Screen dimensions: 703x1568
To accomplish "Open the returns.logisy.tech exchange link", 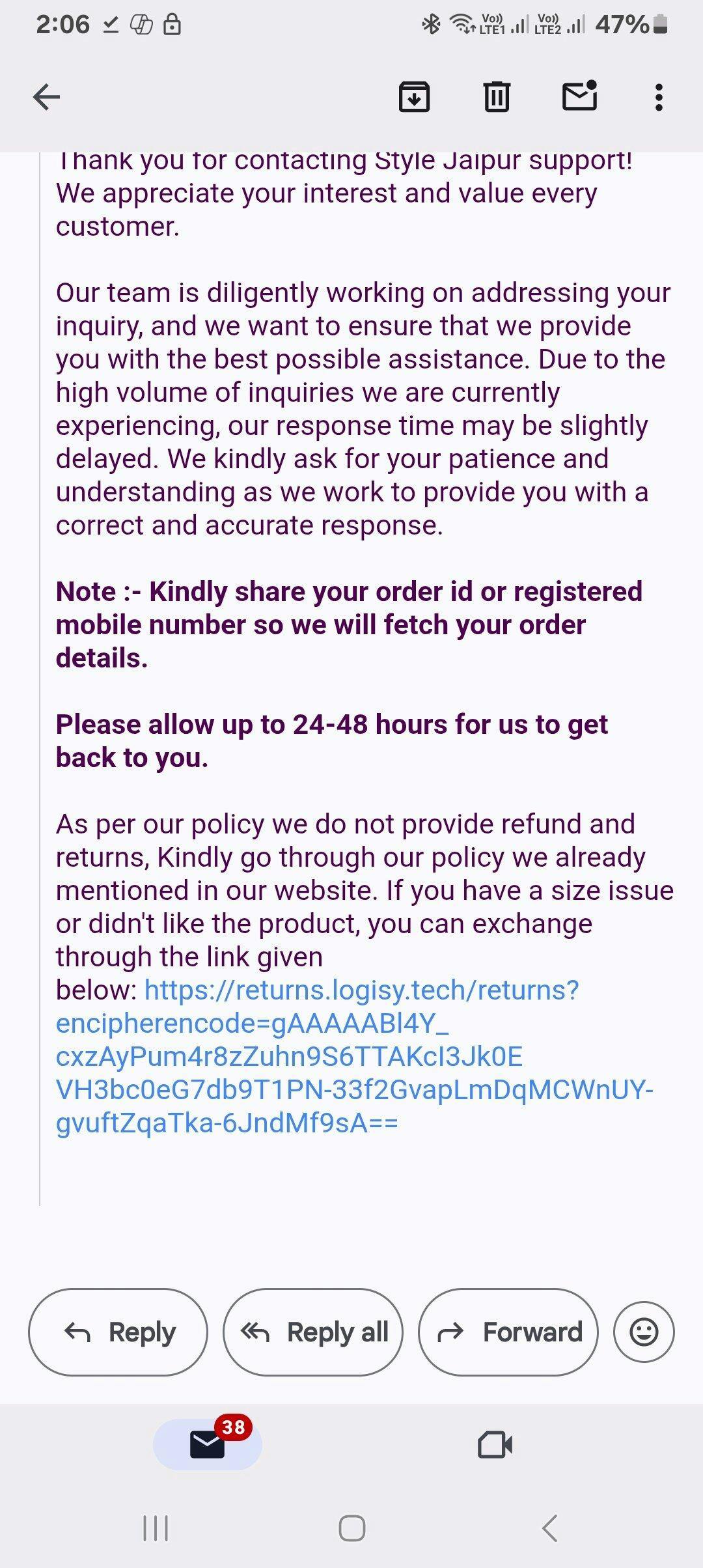I will click(x=355, y=1056).
